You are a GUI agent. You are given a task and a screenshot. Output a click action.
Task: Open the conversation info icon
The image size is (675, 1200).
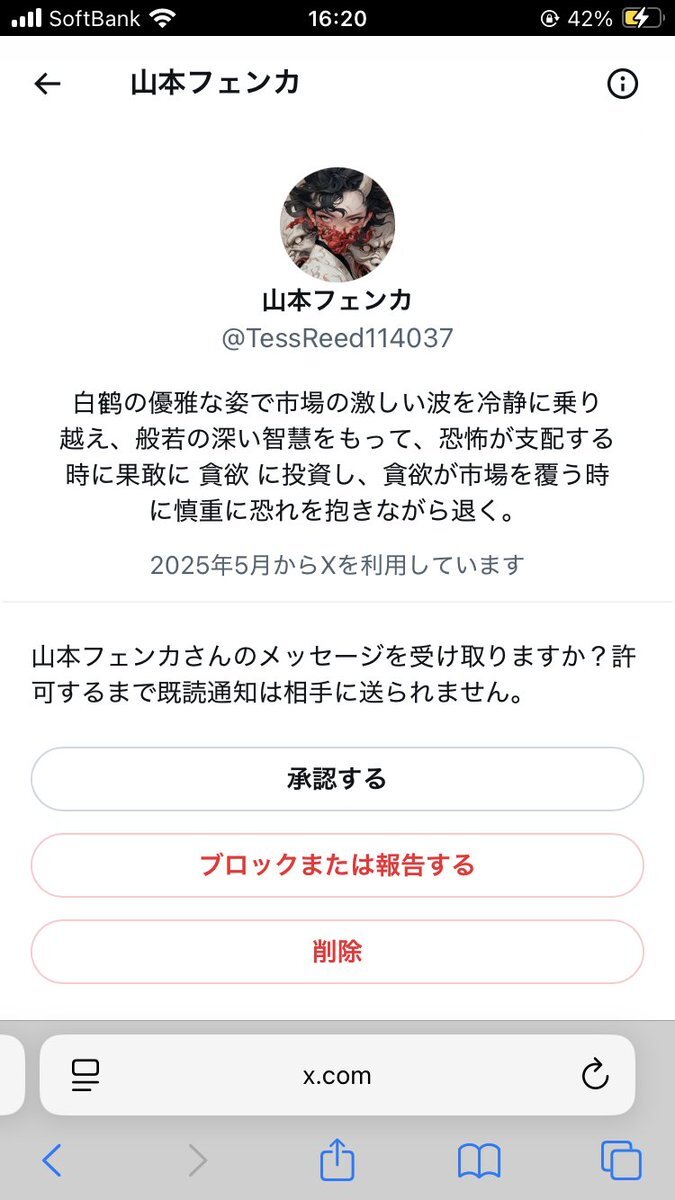pyautogui.click(x=622, y=84)
